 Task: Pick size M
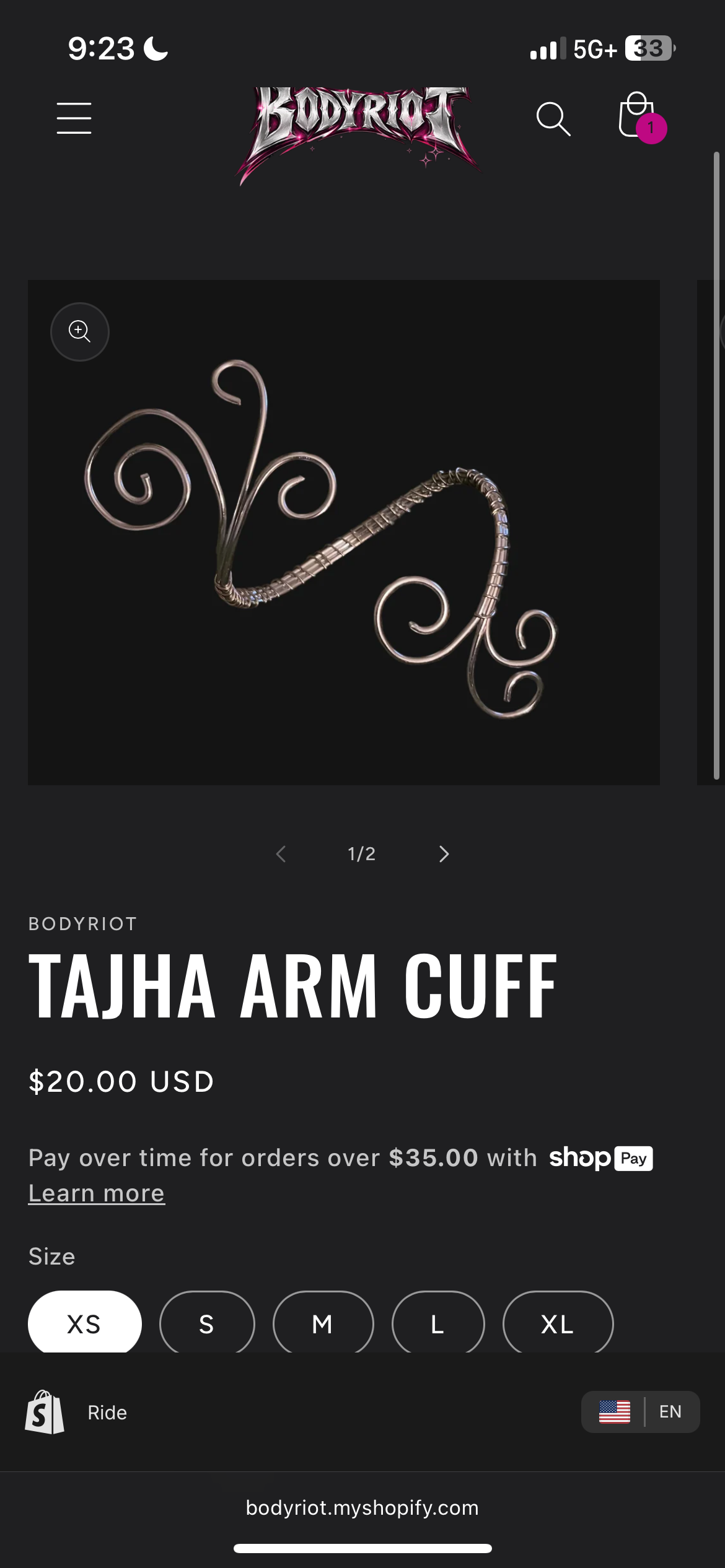(323, 1323)
